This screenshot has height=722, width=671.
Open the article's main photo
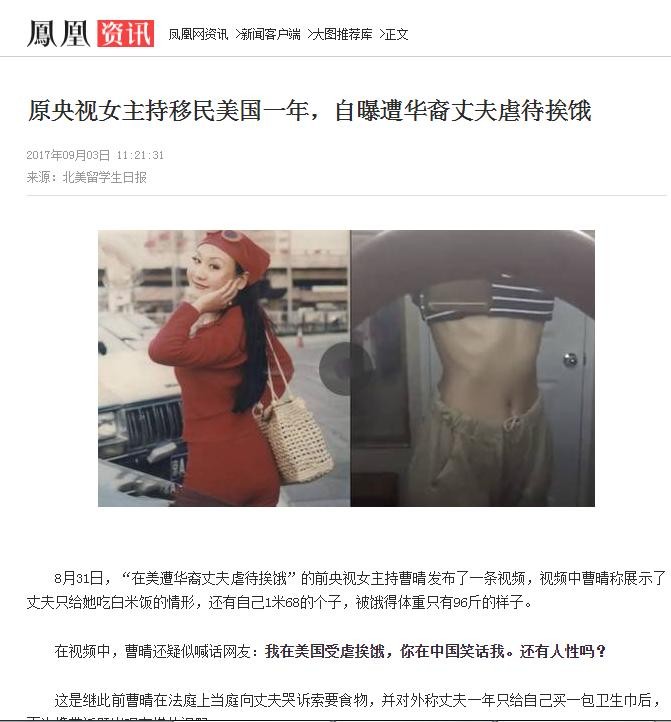[346, 368]
